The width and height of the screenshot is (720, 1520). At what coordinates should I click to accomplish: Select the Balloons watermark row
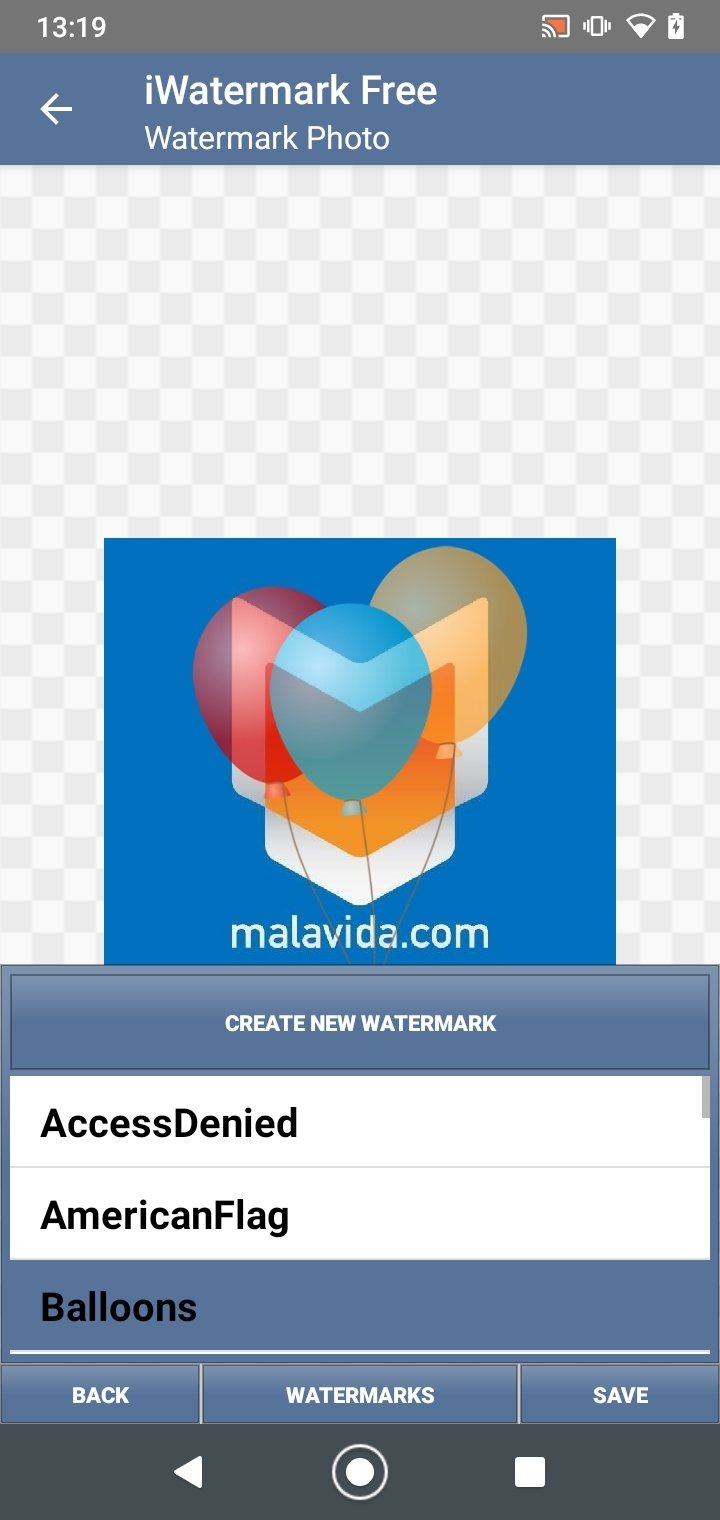[x=360, y=1306]
